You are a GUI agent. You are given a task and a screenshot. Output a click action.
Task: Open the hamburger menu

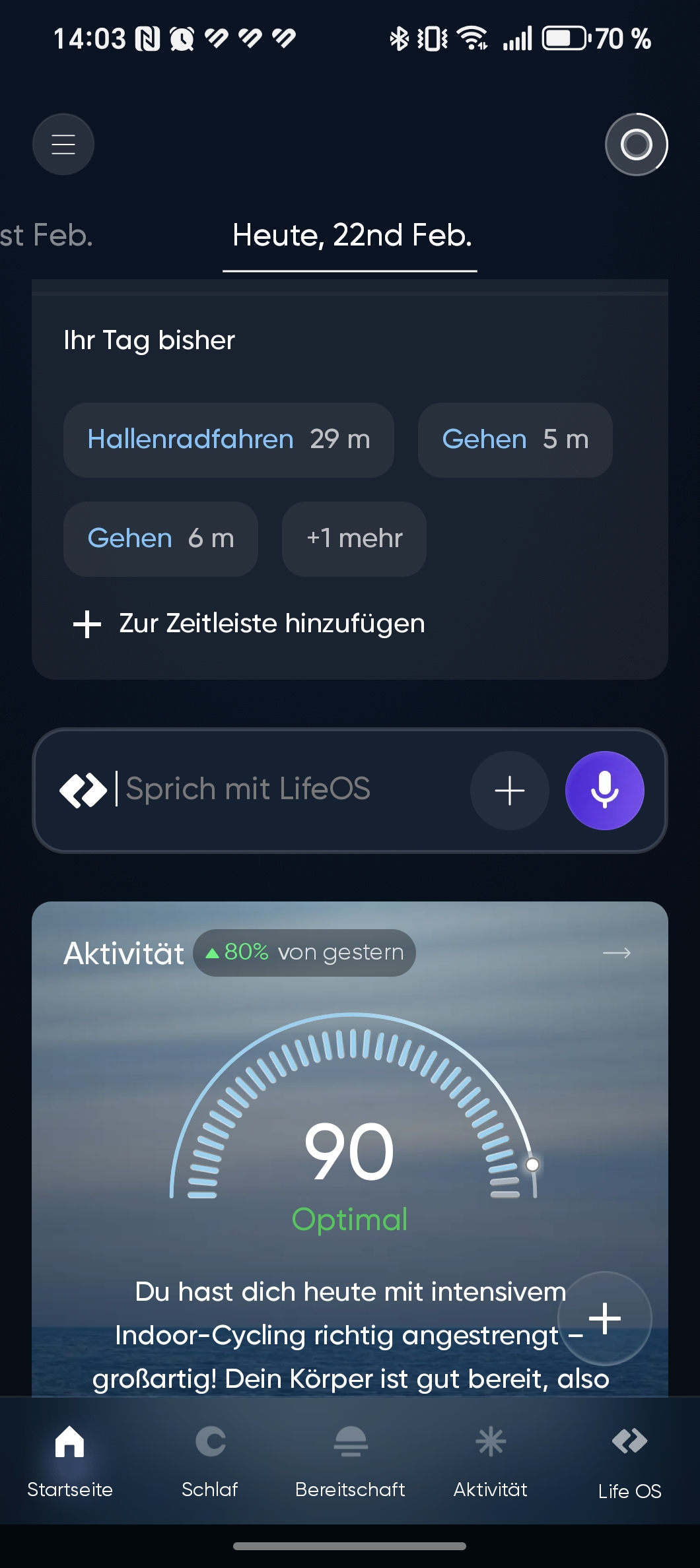[x=63, y=144]
